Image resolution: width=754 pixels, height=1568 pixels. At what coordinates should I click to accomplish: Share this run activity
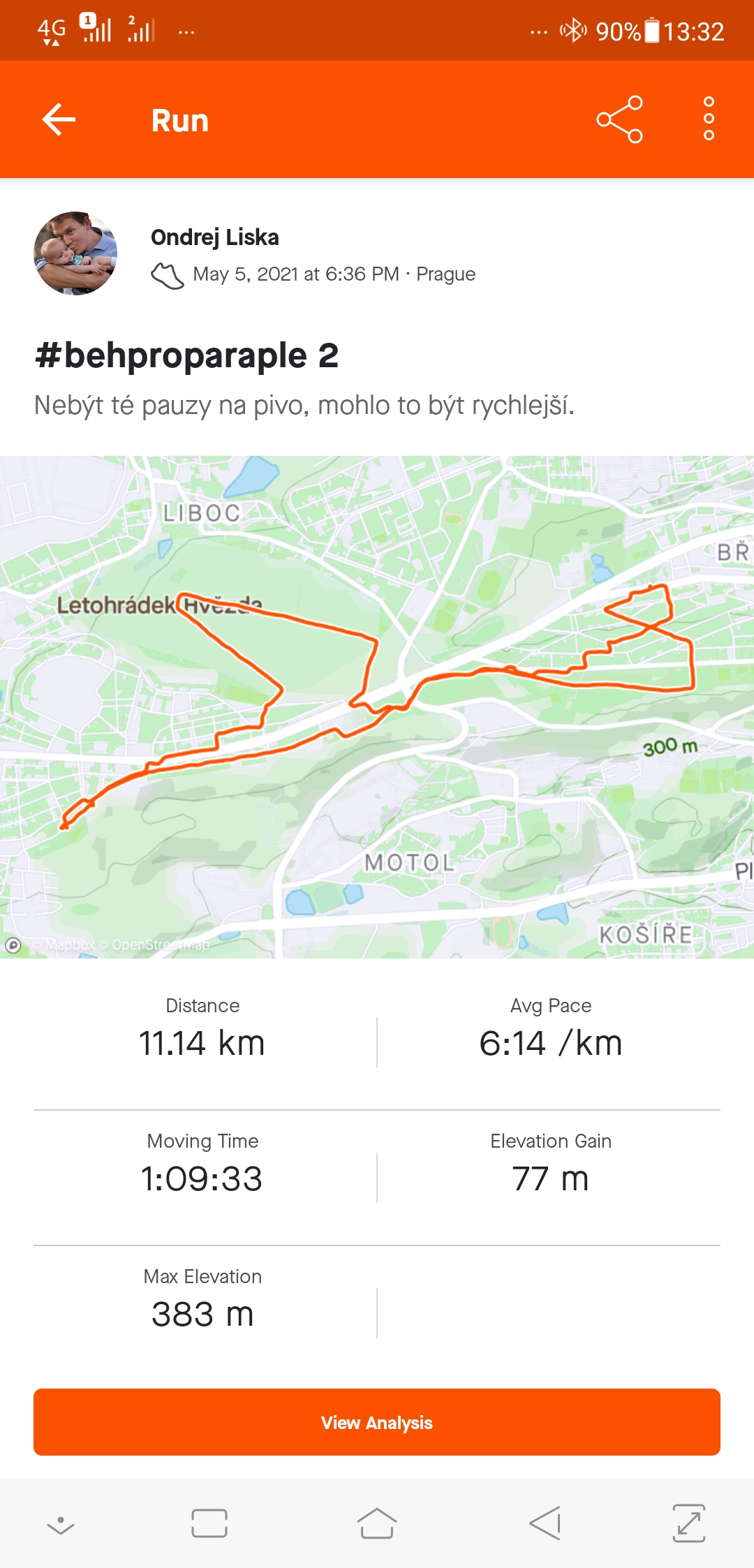619,119
